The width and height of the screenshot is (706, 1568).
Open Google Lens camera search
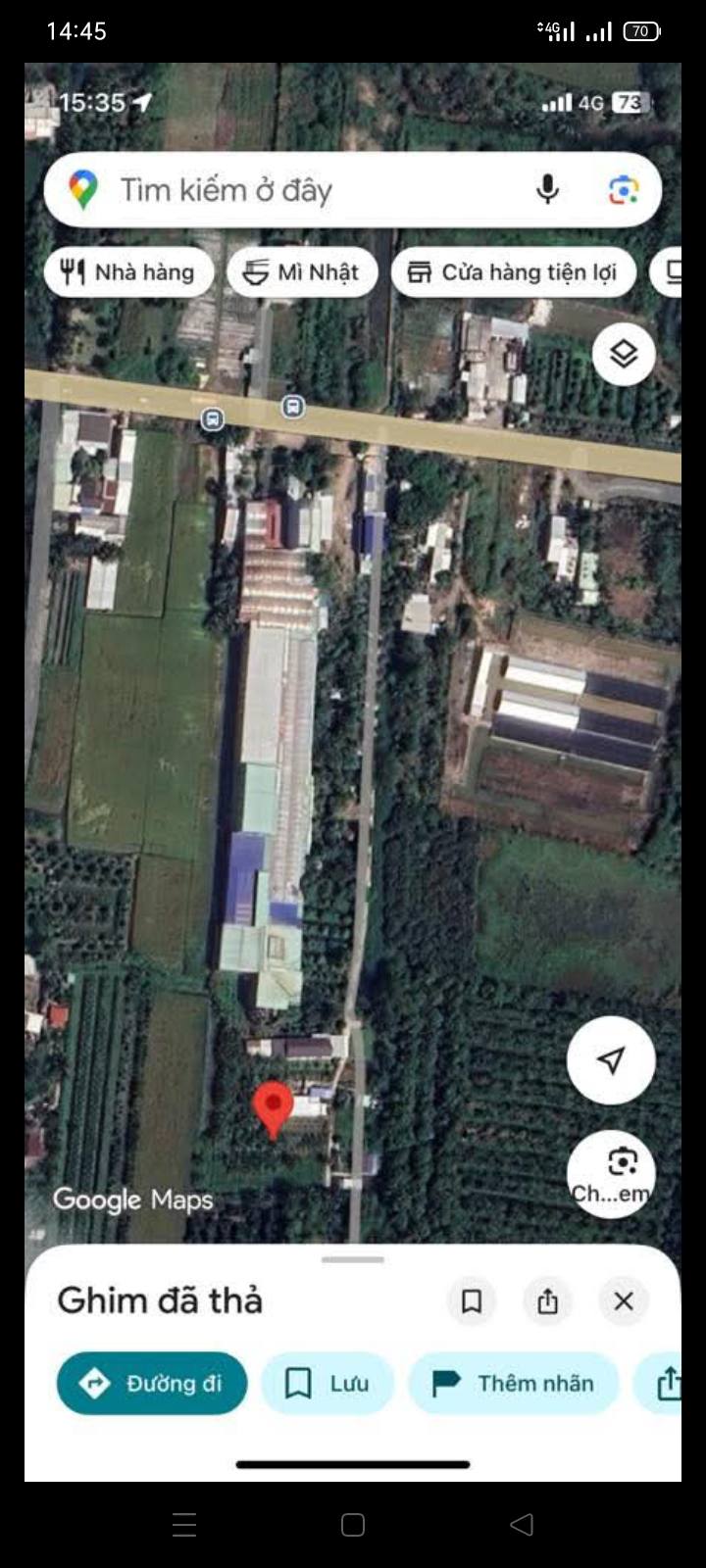tap(623, 189)
